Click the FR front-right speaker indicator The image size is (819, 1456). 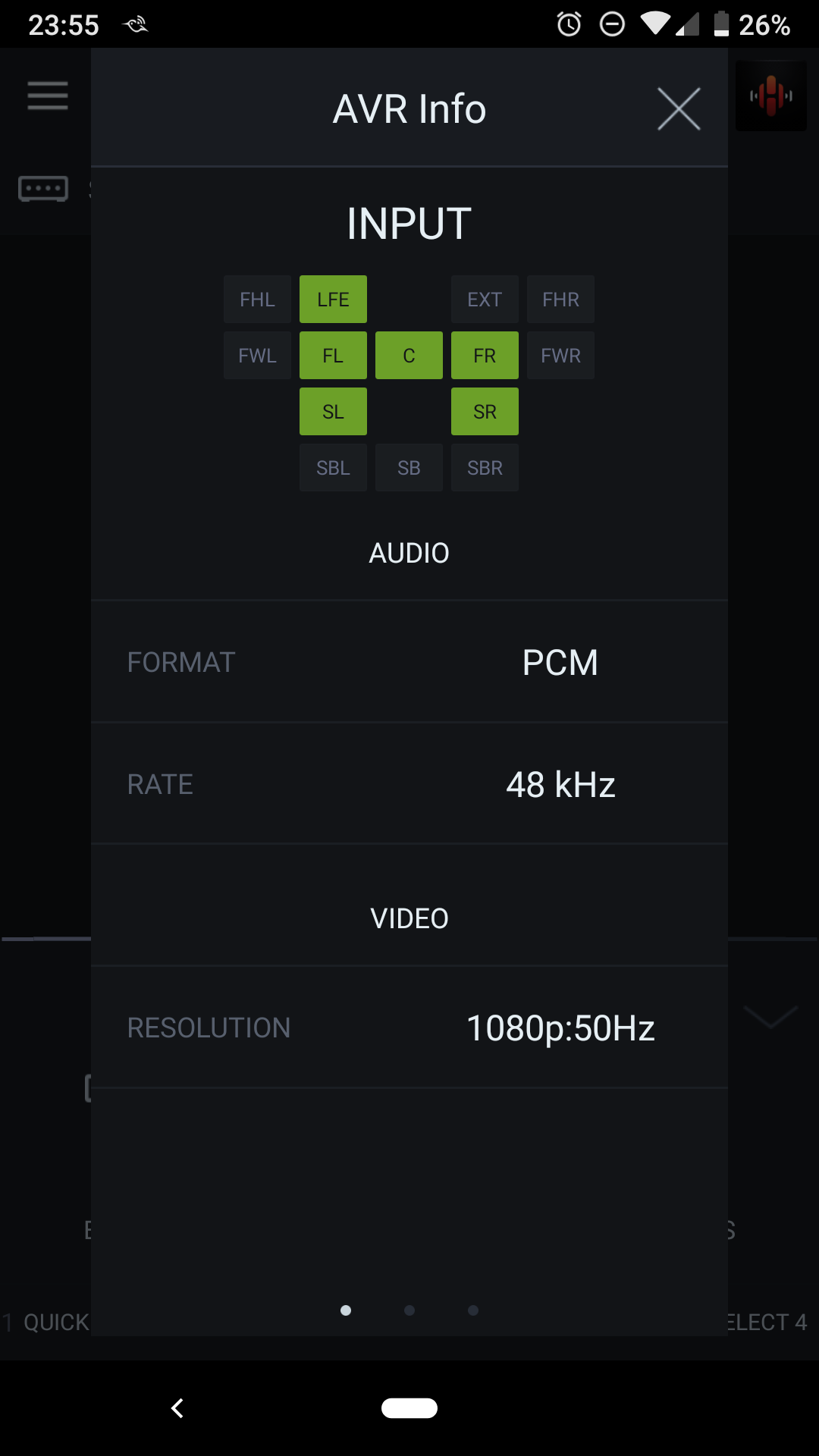coord(485,355)
